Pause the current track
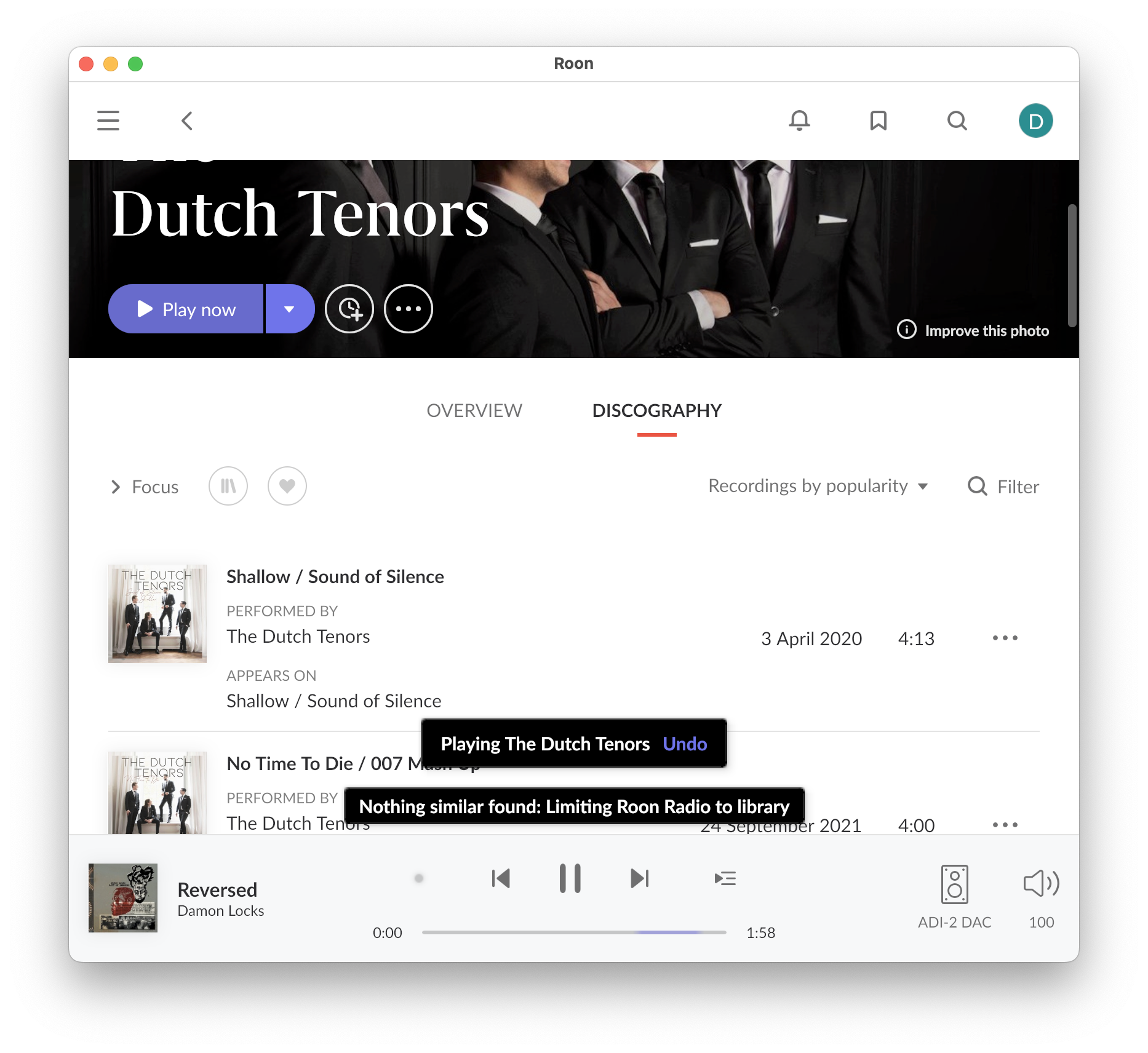The image size is (1148, 1053). (x=570, y=878)
